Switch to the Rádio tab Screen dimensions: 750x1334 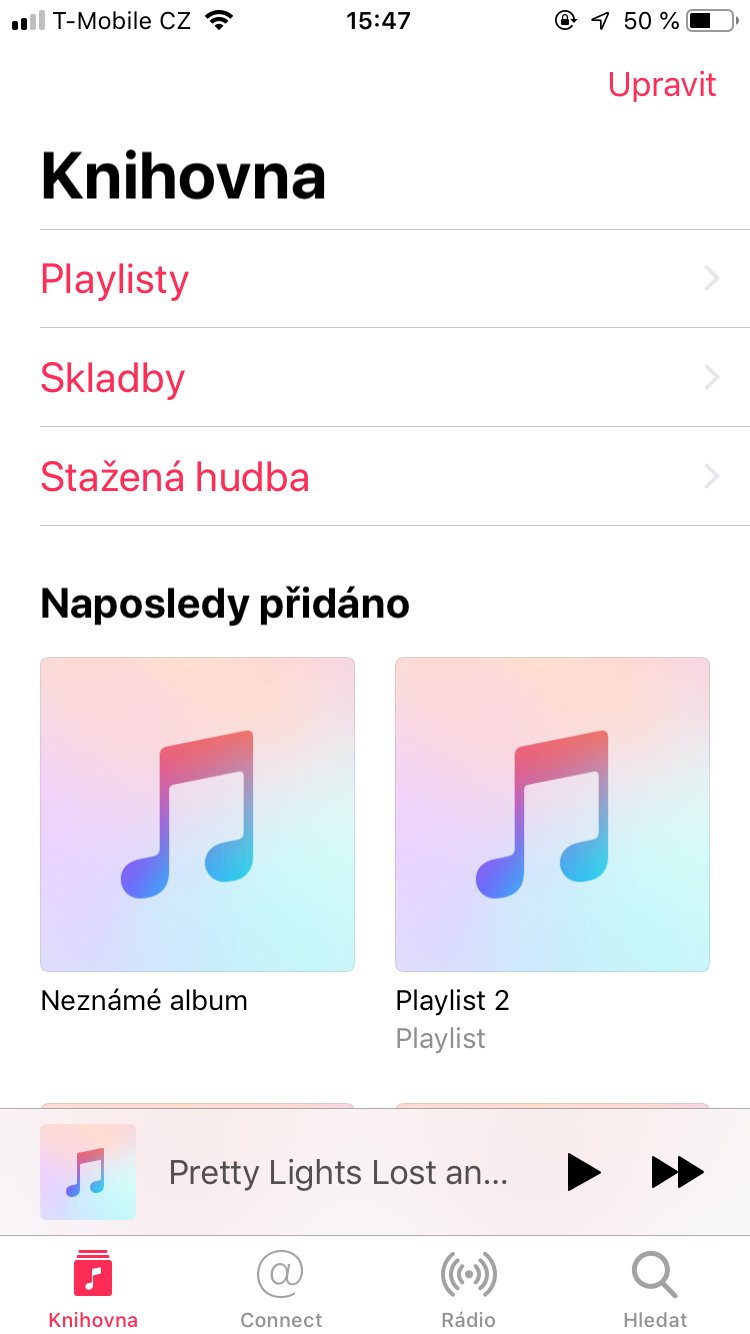pyautogui.click(x=468, y=1289)
